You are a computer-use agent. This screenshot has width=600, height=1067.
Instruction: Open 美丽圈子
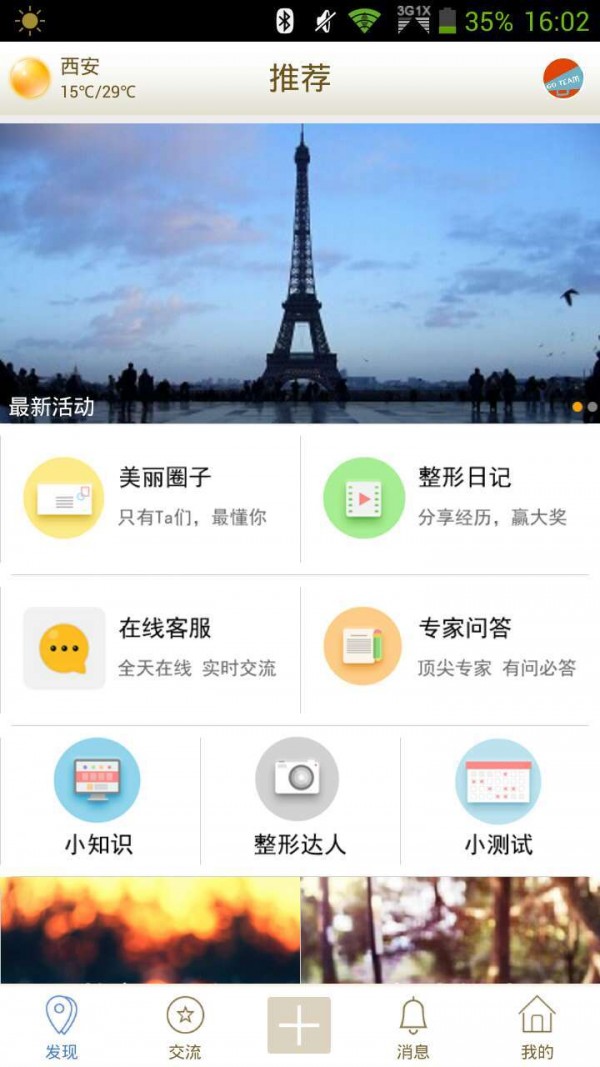click(150, 498)
